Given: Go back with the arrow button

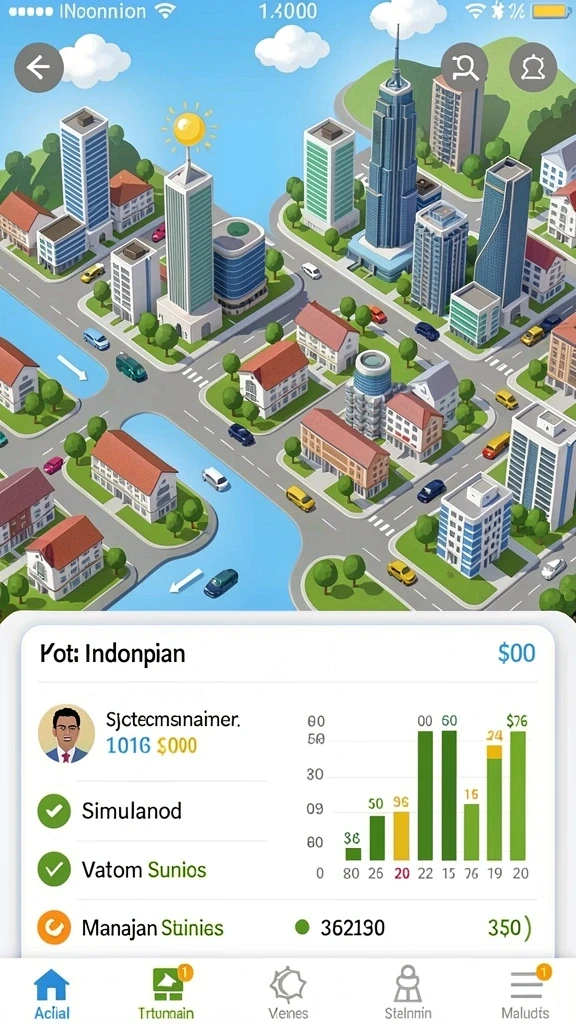Looking at the screenshot, I should pos(39,67).
